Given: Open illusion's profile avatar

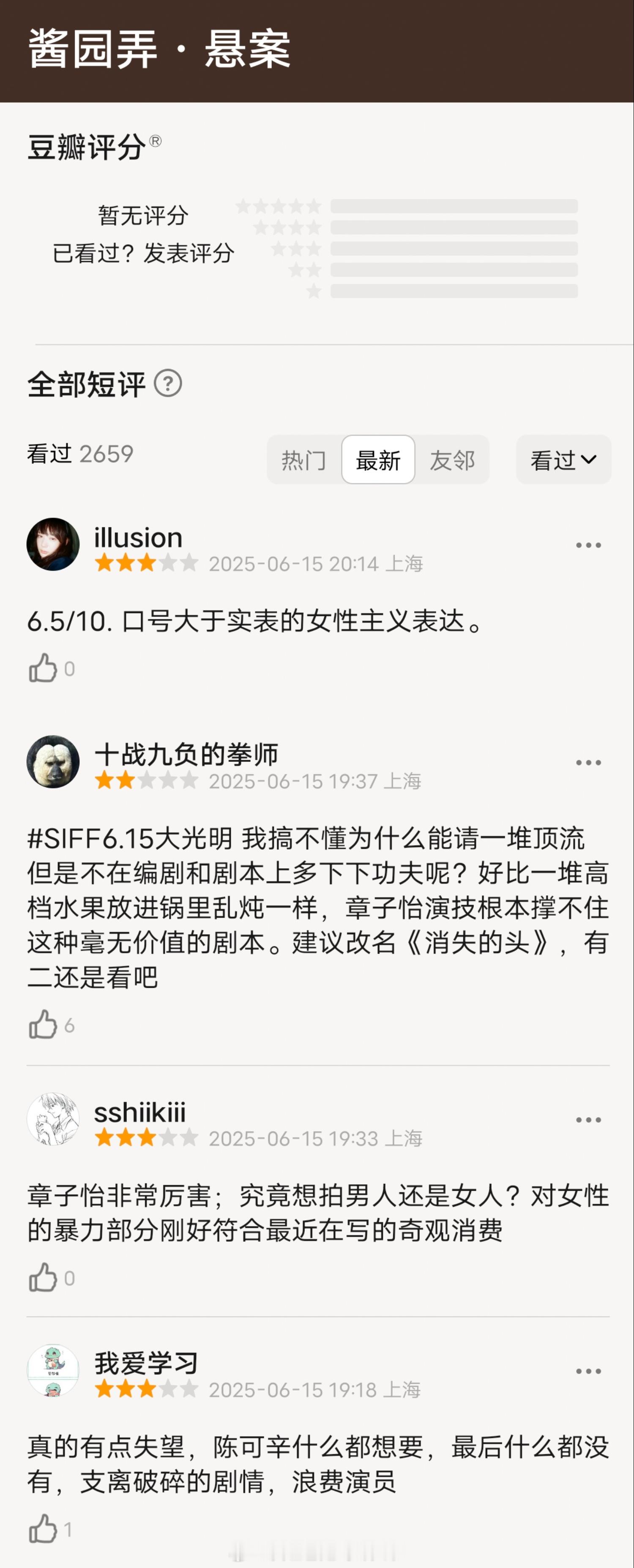Looking at the screenshot, I should point(53,544).
